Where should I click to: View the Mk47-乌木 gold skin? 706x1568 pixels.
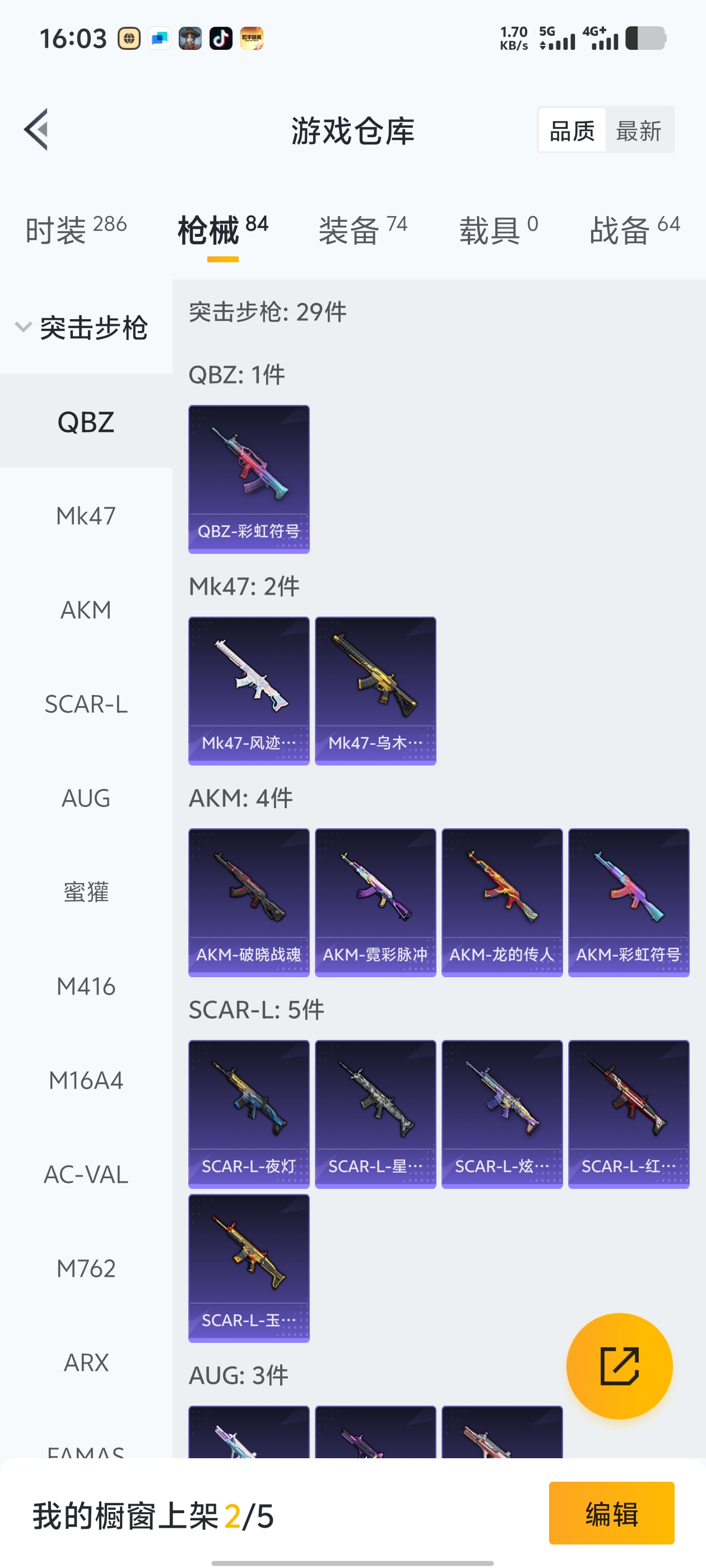pyautogui.click(x=375, y=691)
